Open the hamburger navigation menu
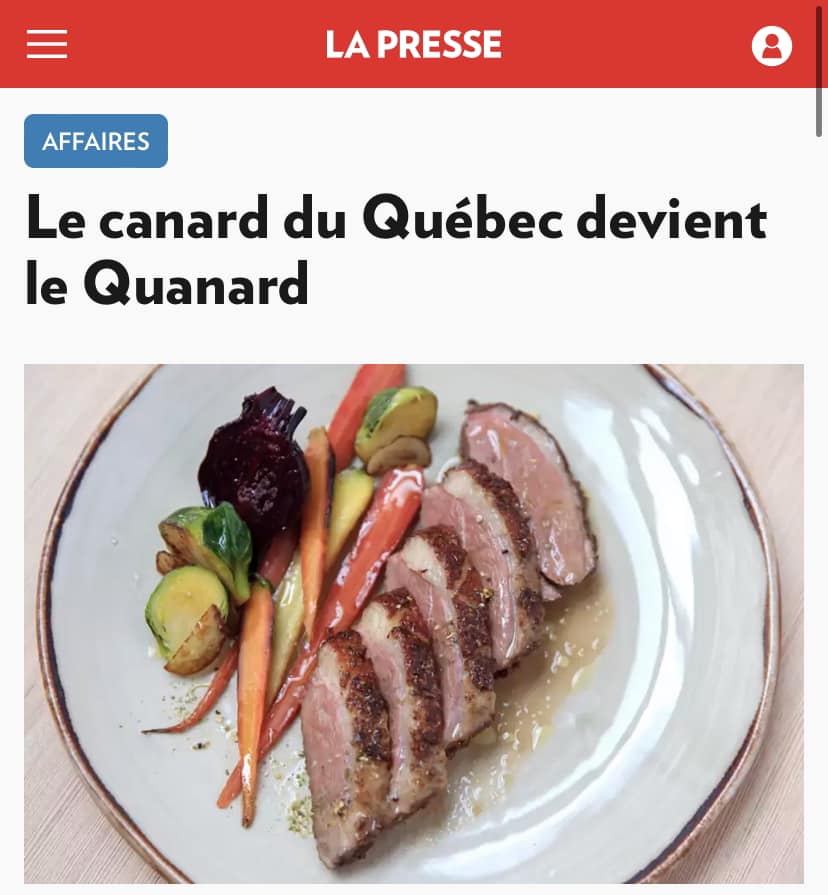Viewport: 828px width, 895px height. [x=46, y=45]
